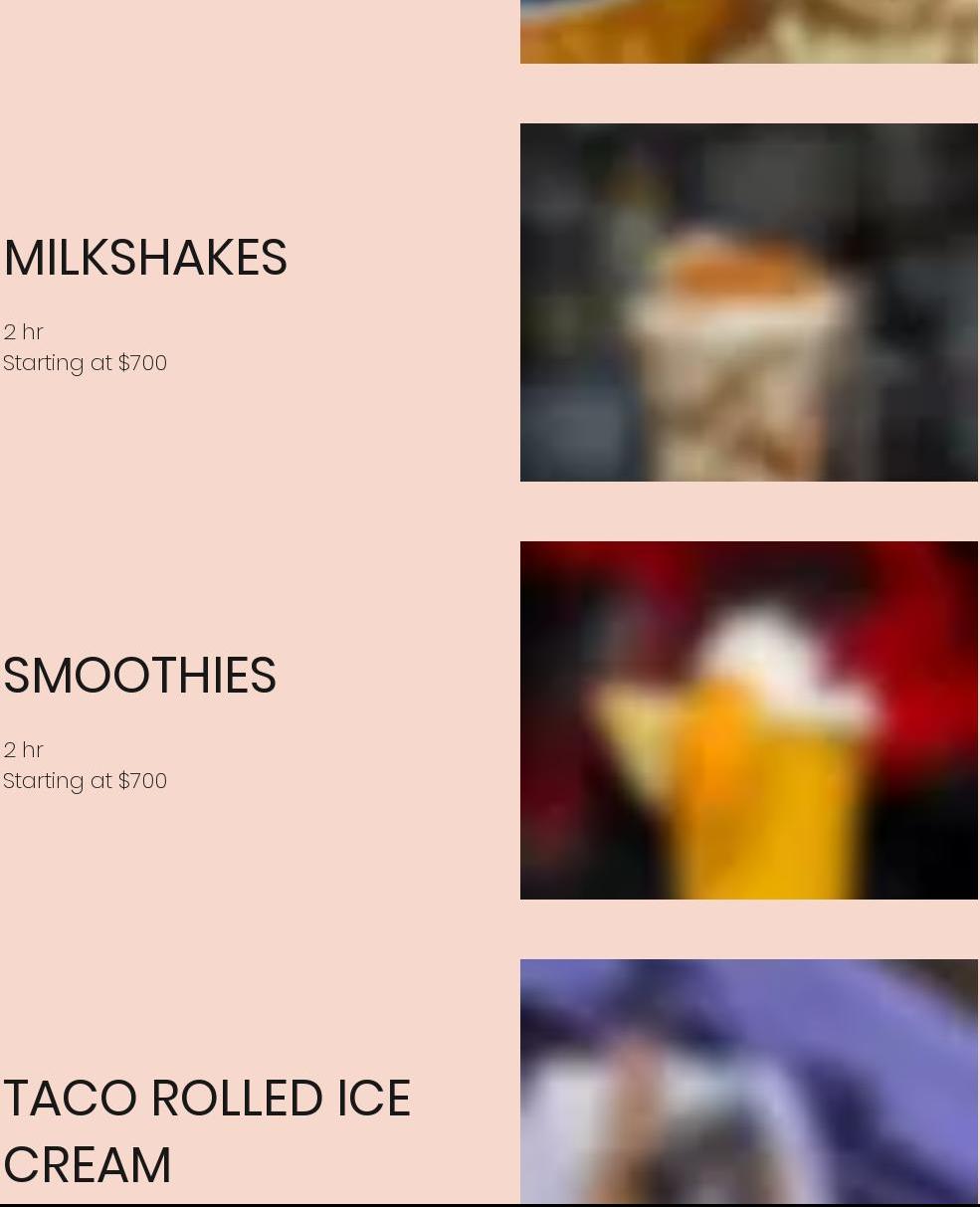Open the Smoothies service title
Screen dimensions: 980x1207
(139, 676)
